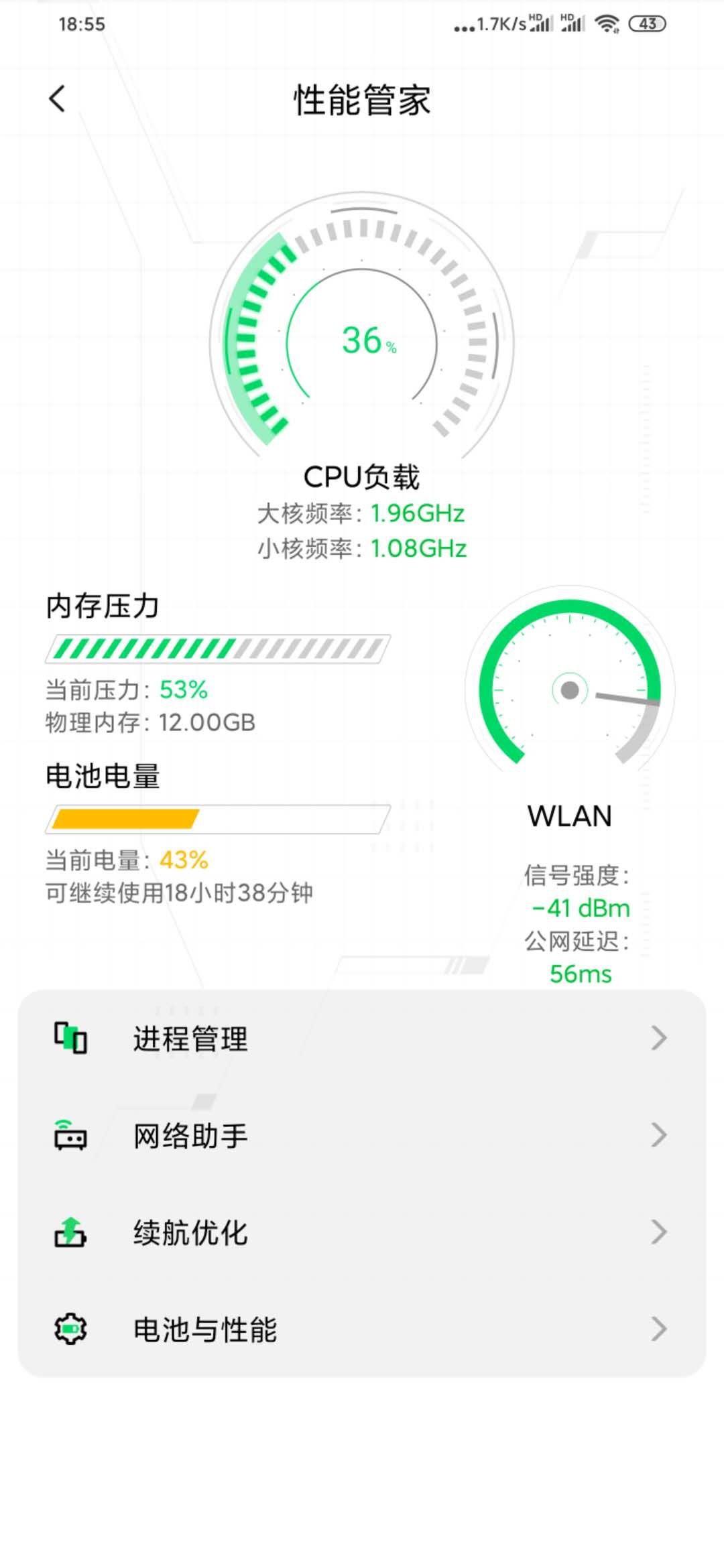Viewport: 724px width, 1568px height.
Task: Go back from 性能管家
Action: (x=58, y=99)
